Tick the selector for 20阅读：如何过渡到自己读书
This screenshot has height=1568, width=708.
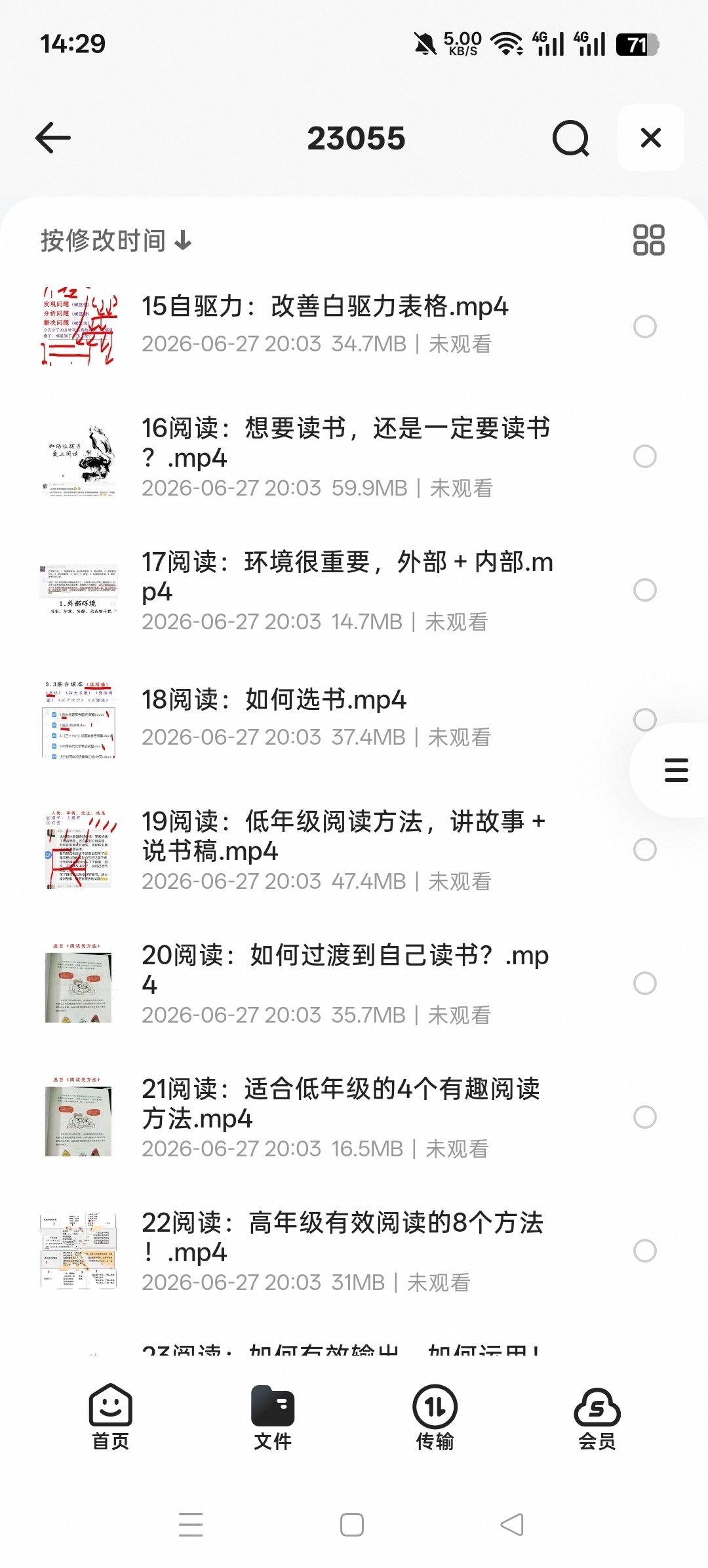click(645, 983)
